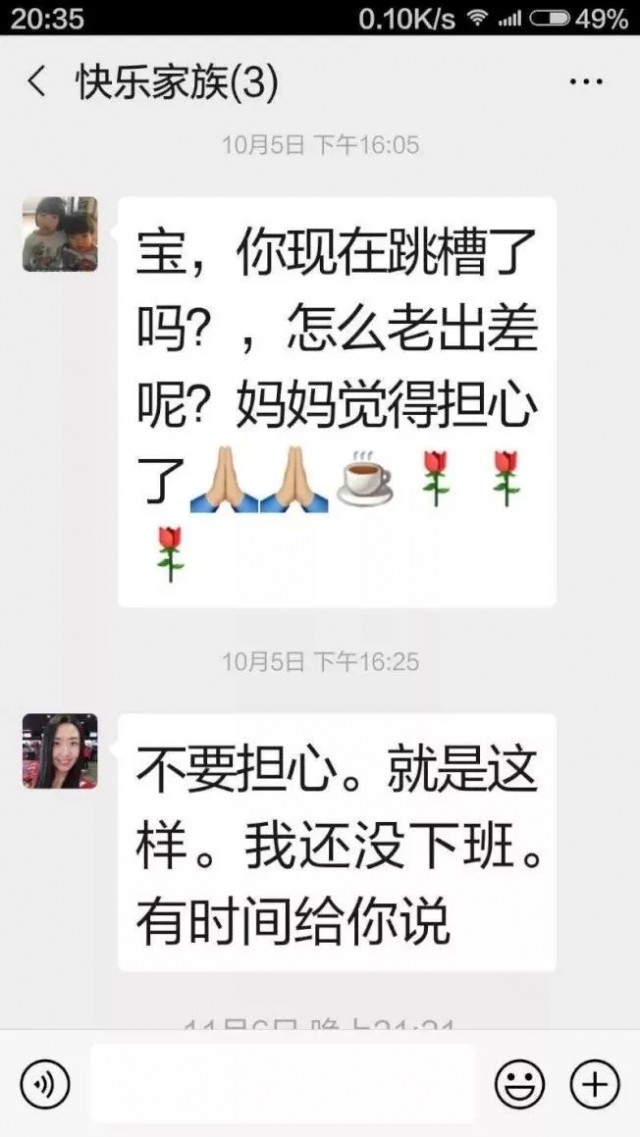Open the chat overflow menu

[585, 82]
